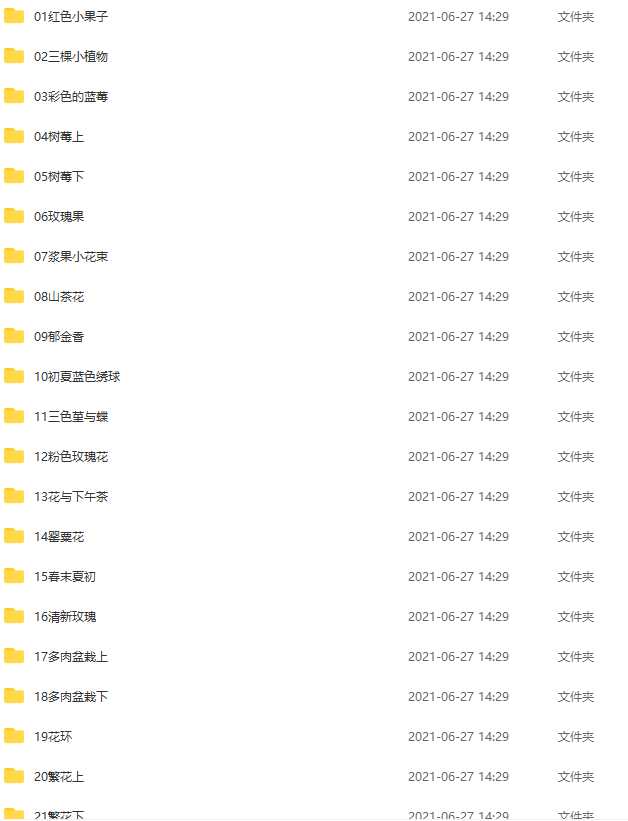The height and width of the screenshot is (821, 628).
Task: Open the 19花环 folder
Action: (53, 737)
